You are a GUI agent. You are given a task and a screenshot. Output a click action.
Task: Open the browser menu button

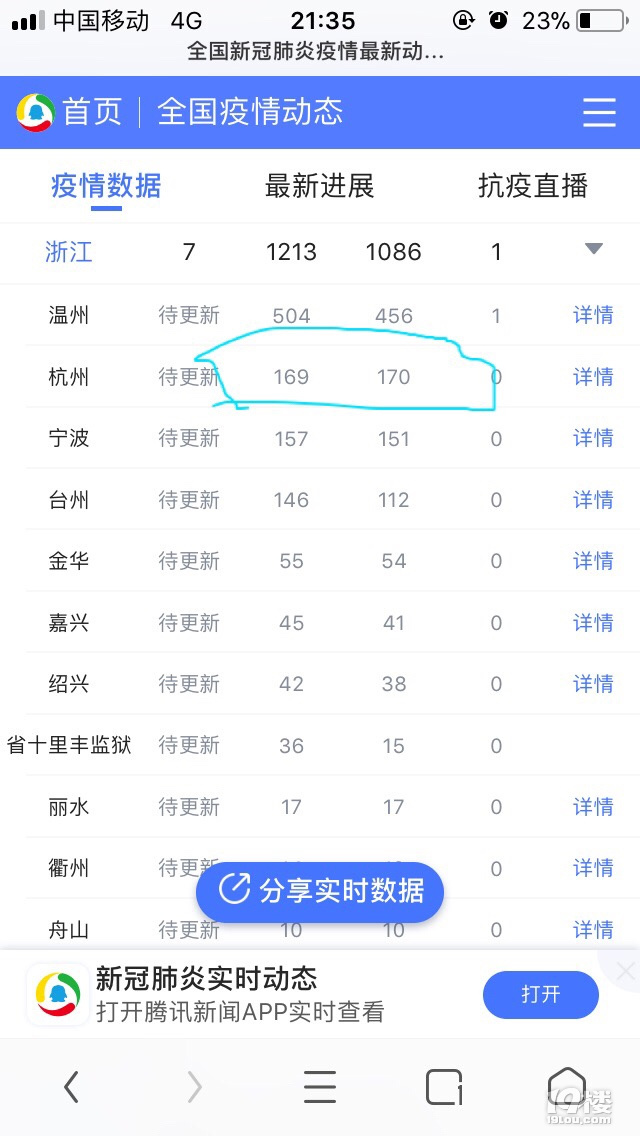320,1087
